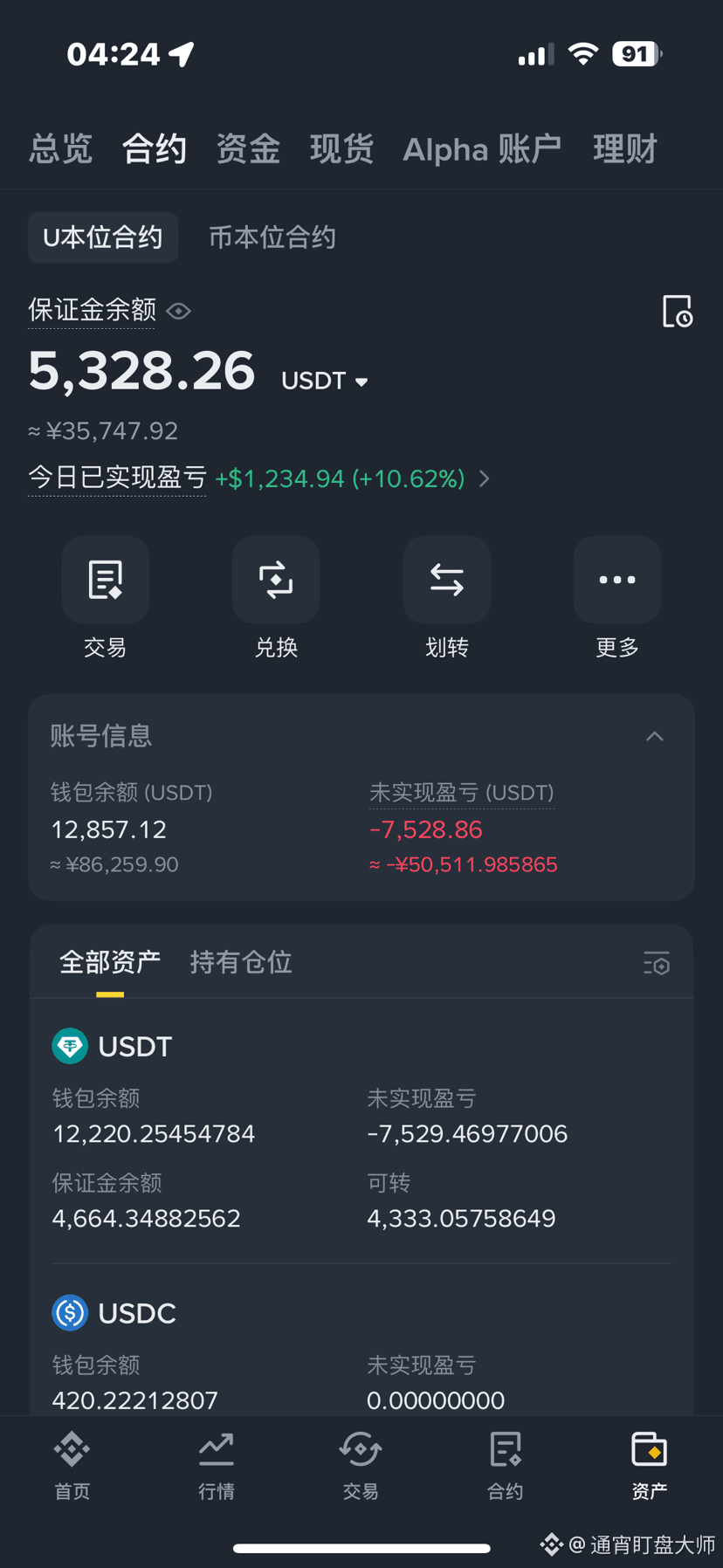
Task: Open 今日已实现盈亏 details
Action: coord(484,478)
